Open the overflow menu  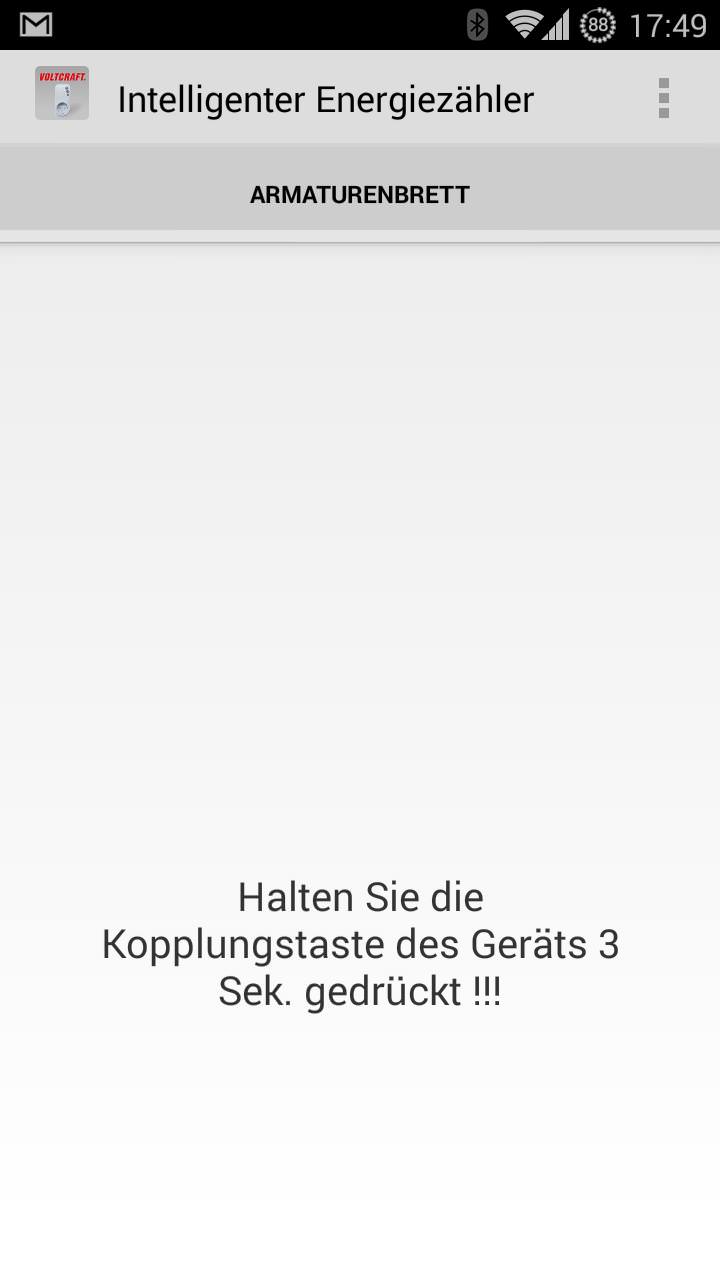click(x=663, y=98)
